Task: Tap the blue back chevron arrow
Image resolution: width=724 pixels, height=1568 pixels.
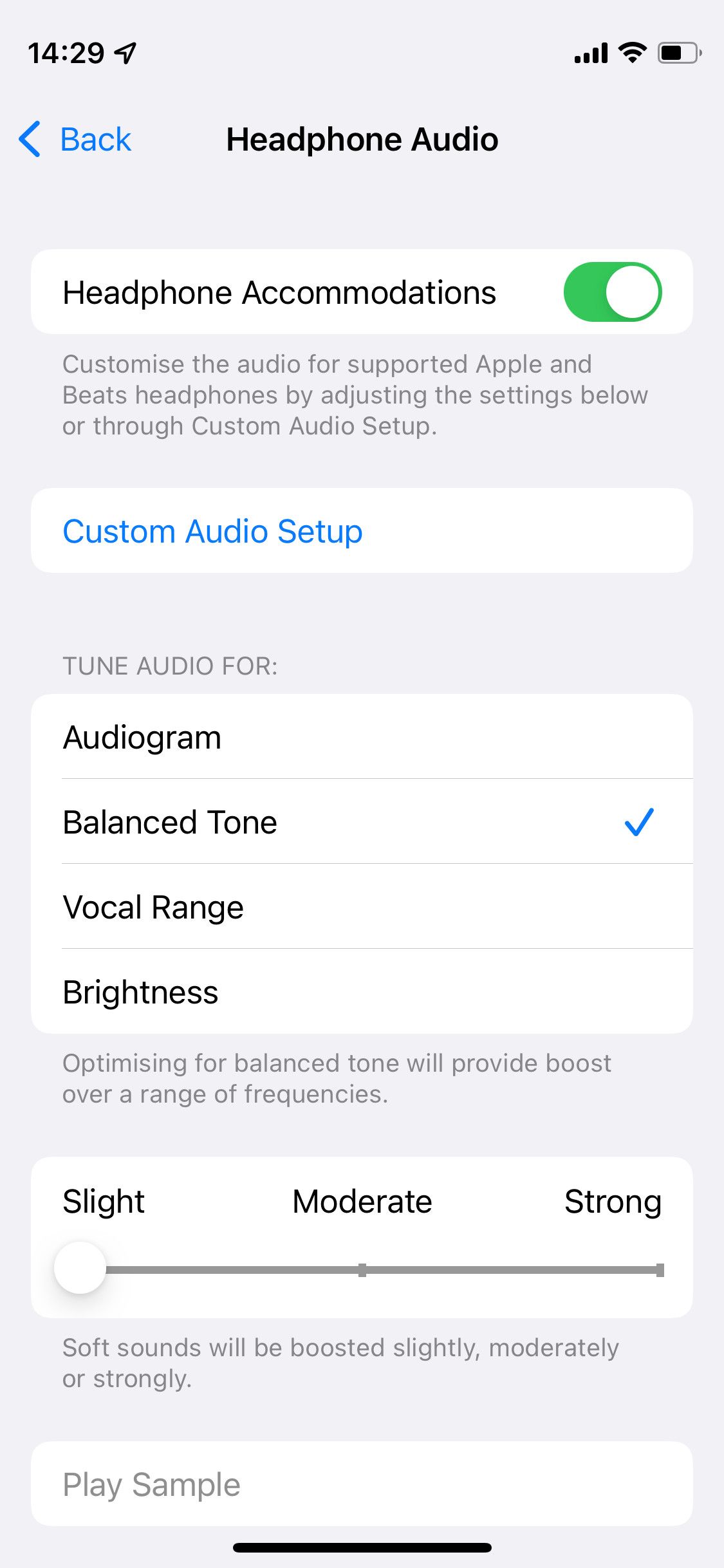Action: tap(28, 139)
